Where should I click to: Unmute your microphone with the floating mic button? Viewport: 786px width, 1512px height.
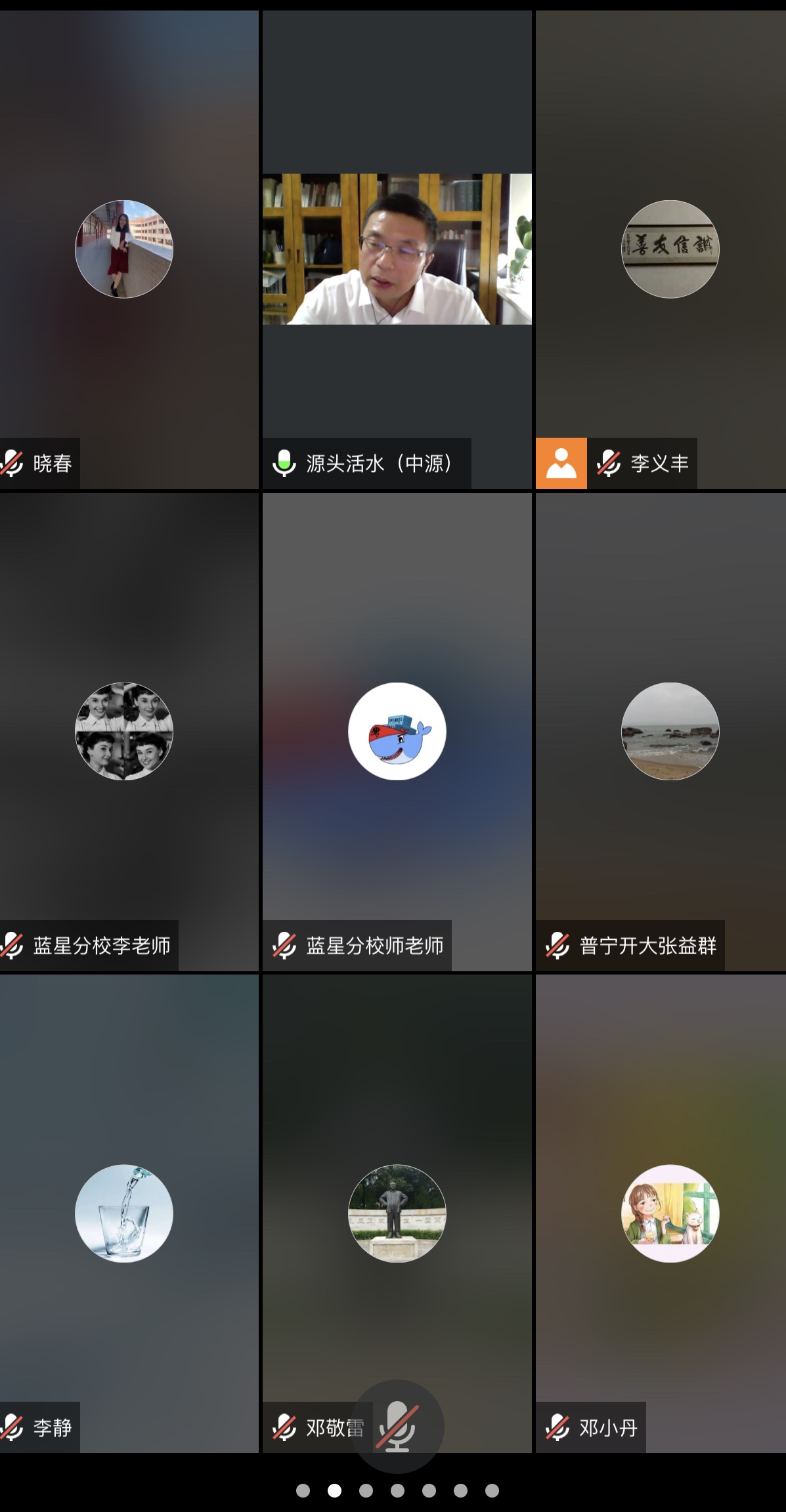[398, 1426]
